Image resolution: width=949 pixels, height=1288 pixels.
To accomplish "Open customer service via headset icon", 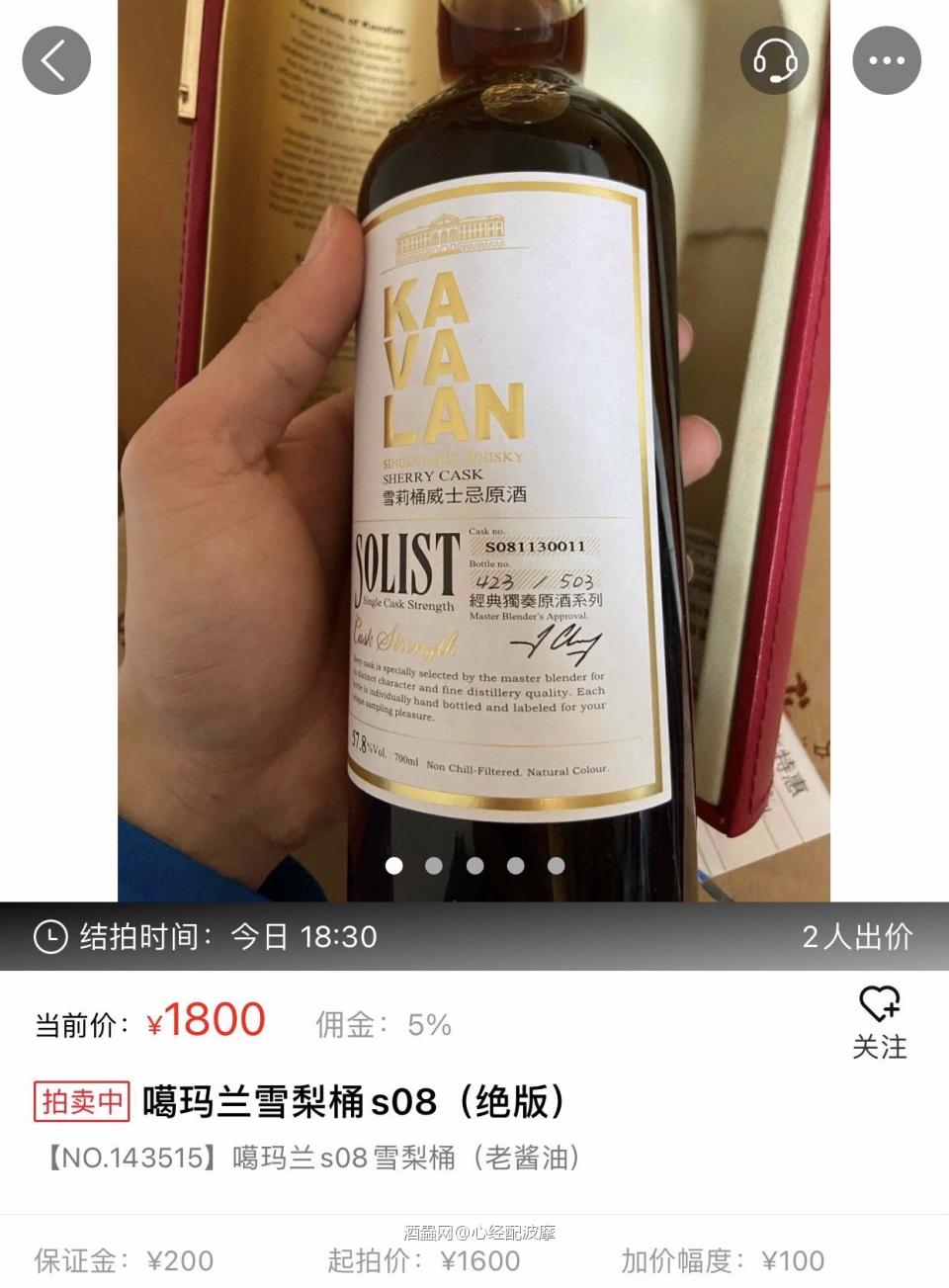I will click(x=775, y=59).
